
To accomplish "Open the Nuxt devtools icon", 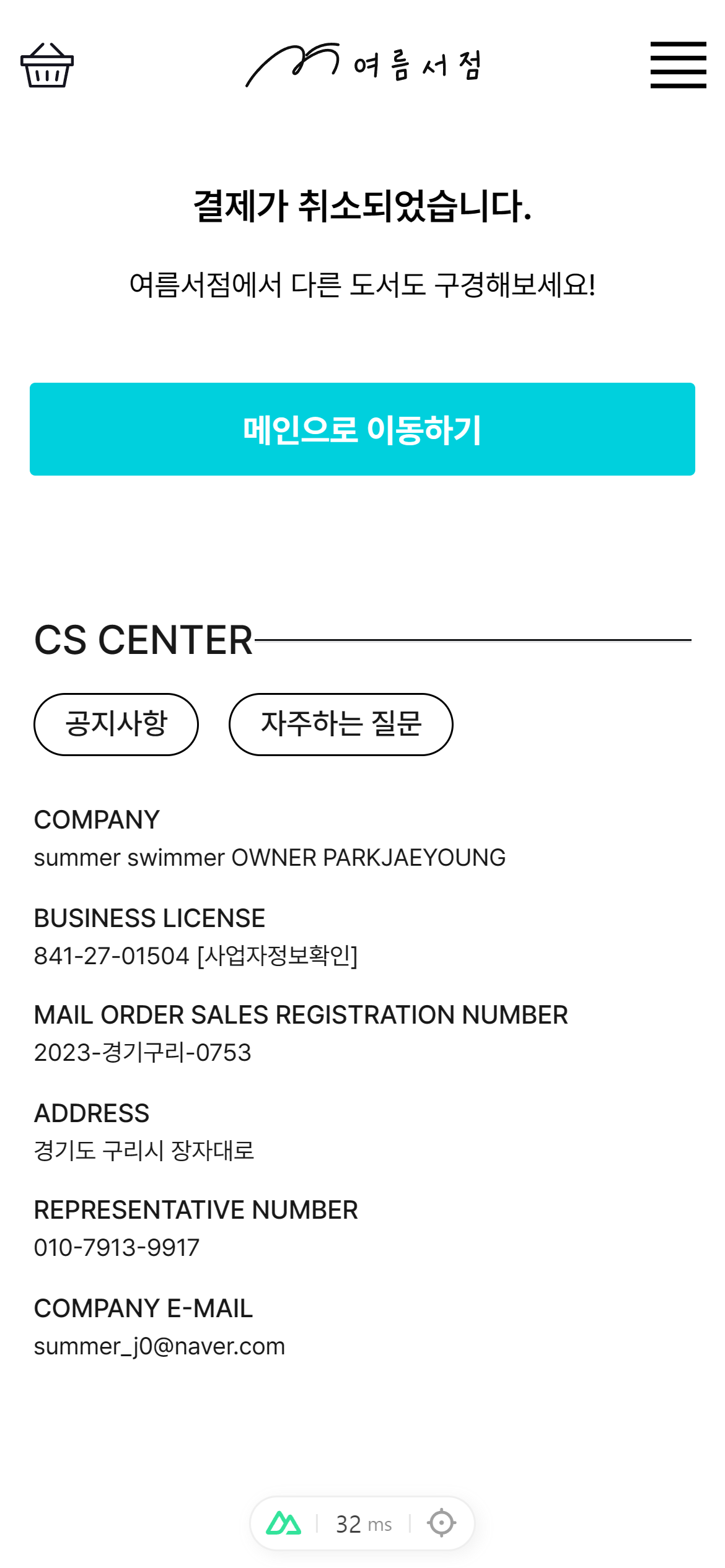I will tap(284, 1523).
